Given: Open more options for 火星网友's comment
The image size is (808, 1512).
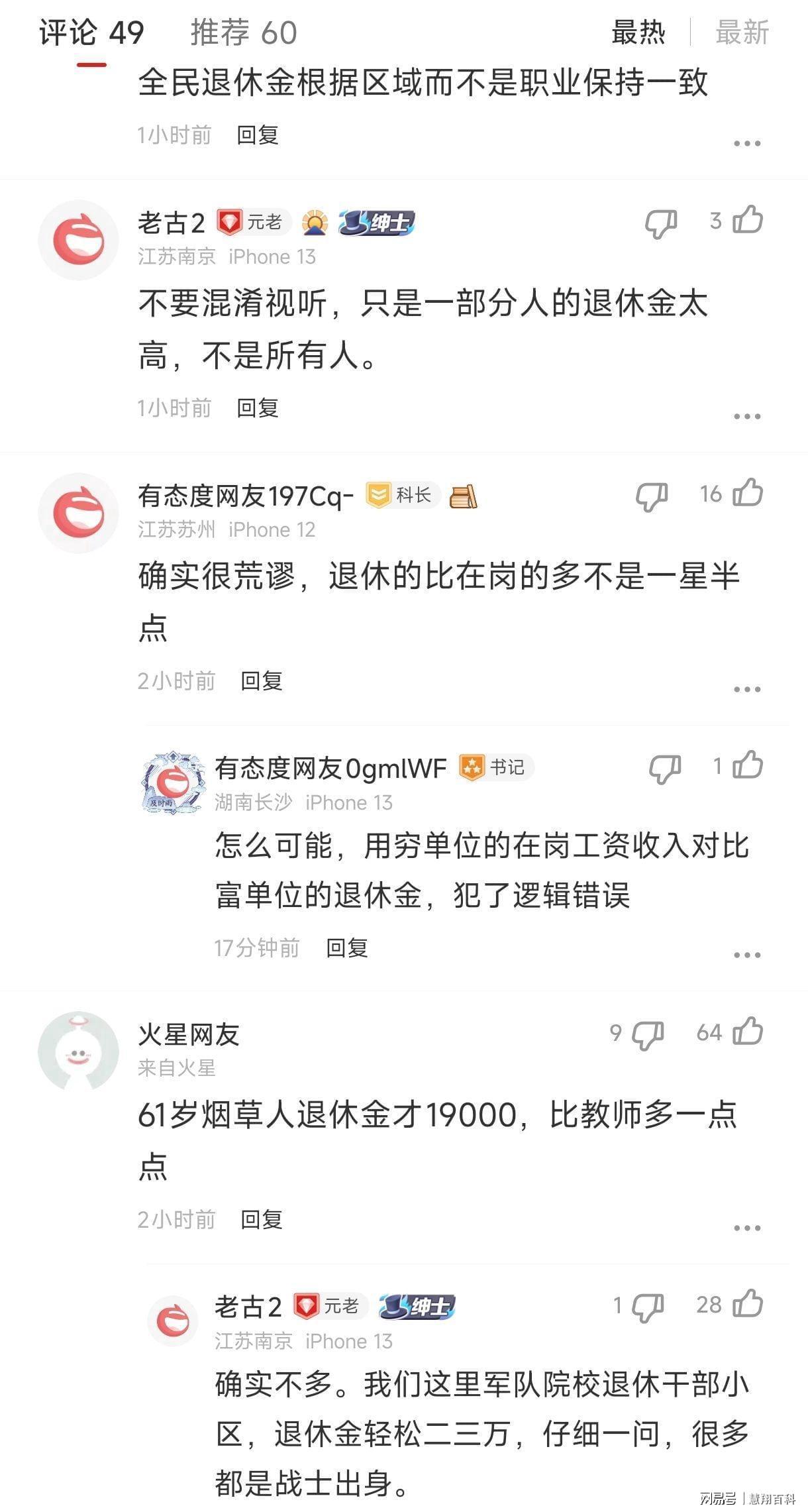Looking at the screenshot, I should point(747,1228).
